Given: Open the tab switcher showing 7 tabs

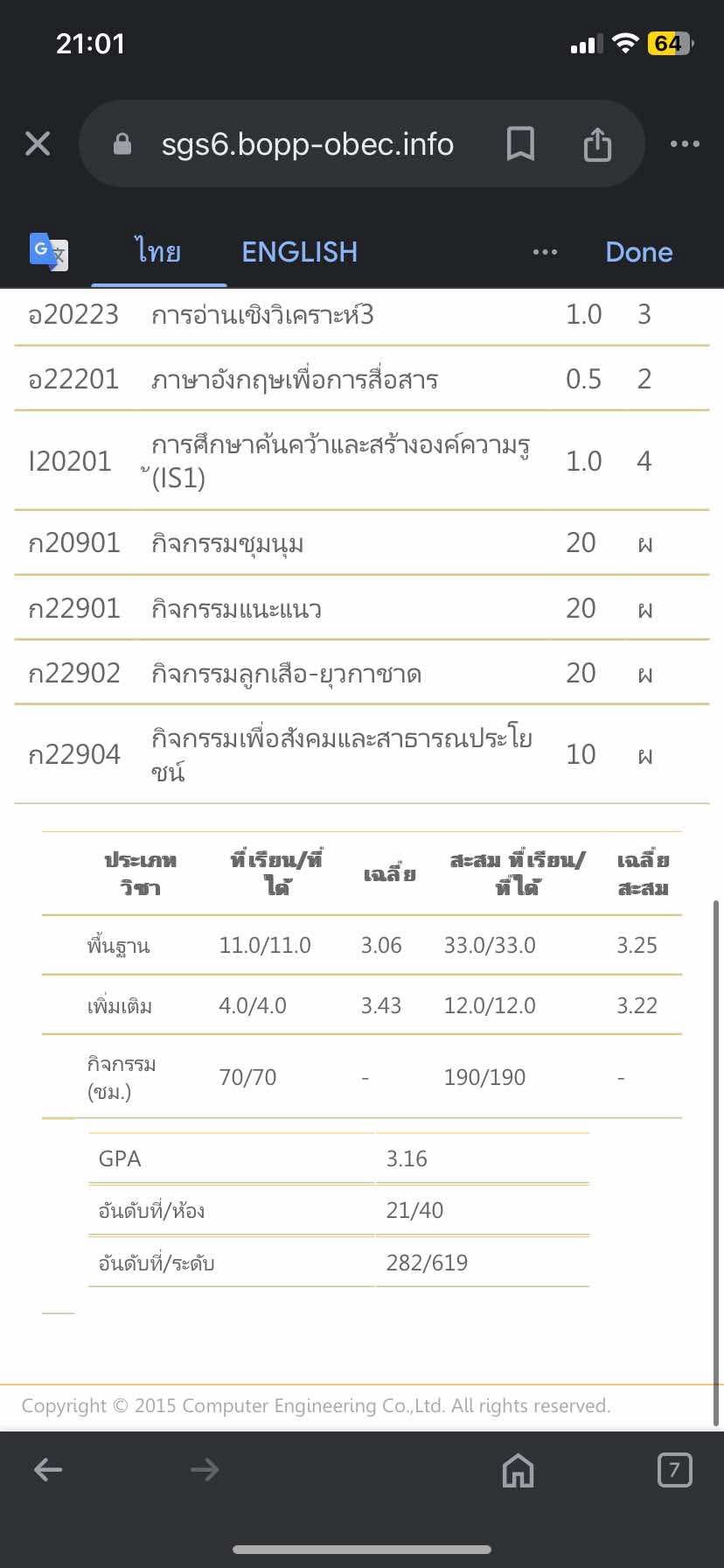Looking at the screenshot, I should point(674,1469).
